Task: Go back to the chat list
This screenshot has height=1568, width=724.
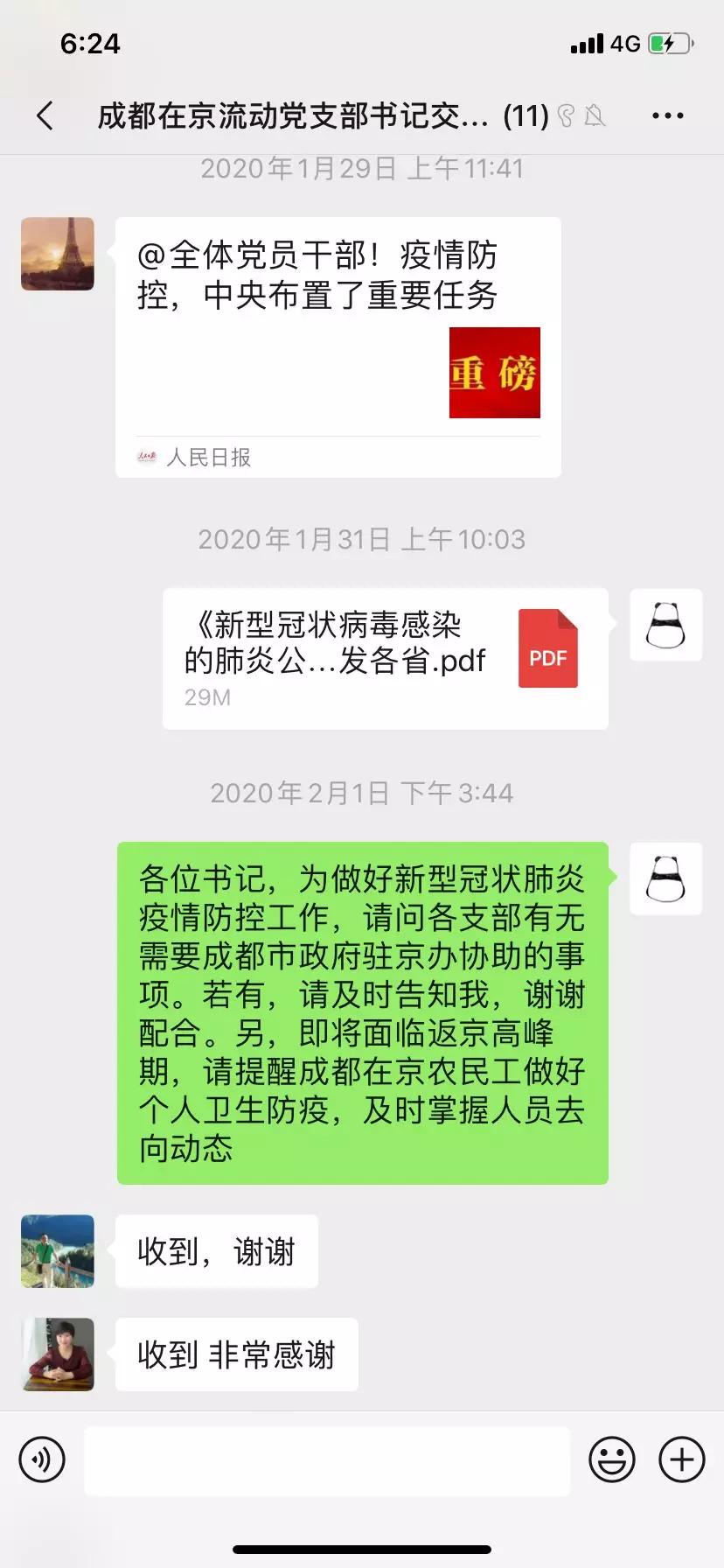Action: click(x=45, y=115)
